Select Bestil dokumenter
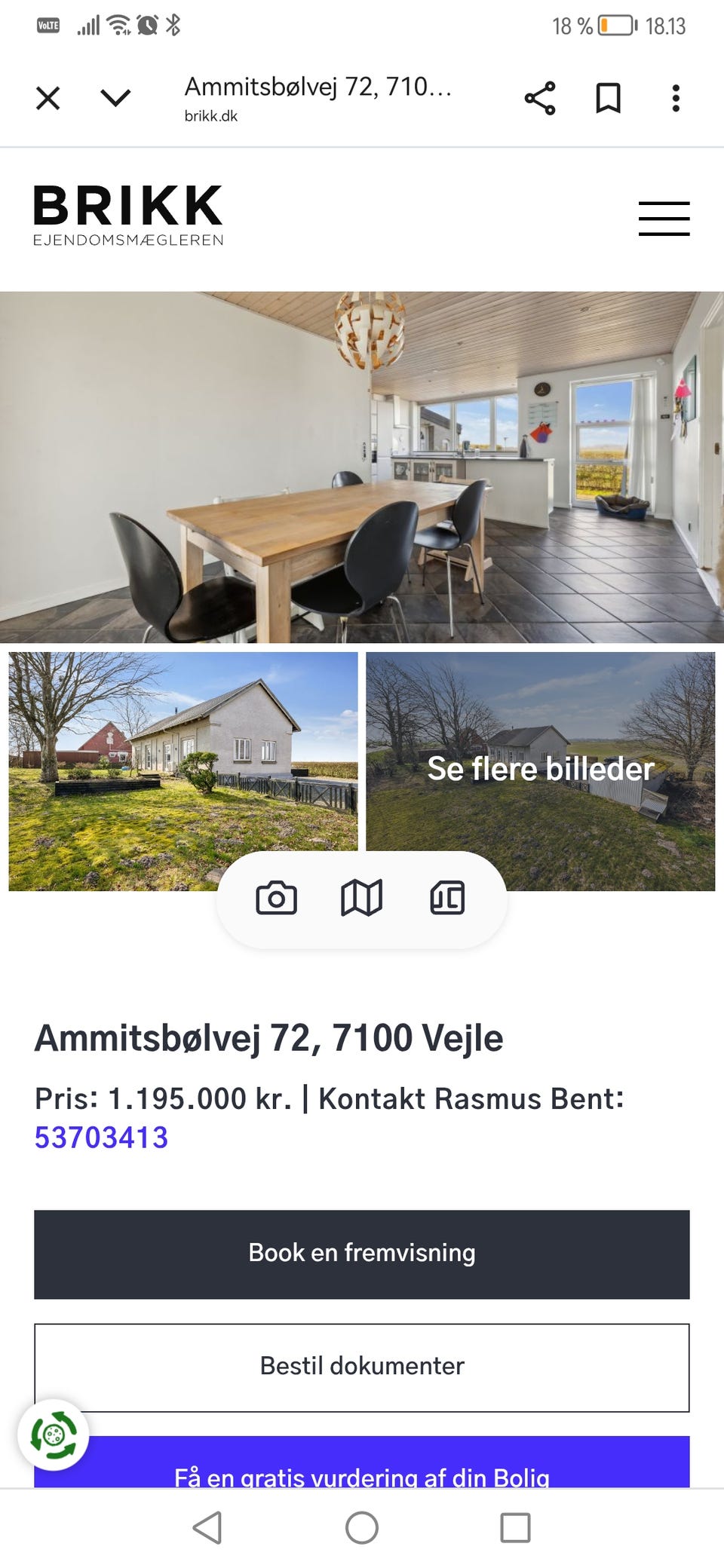 pos(361,1366)
